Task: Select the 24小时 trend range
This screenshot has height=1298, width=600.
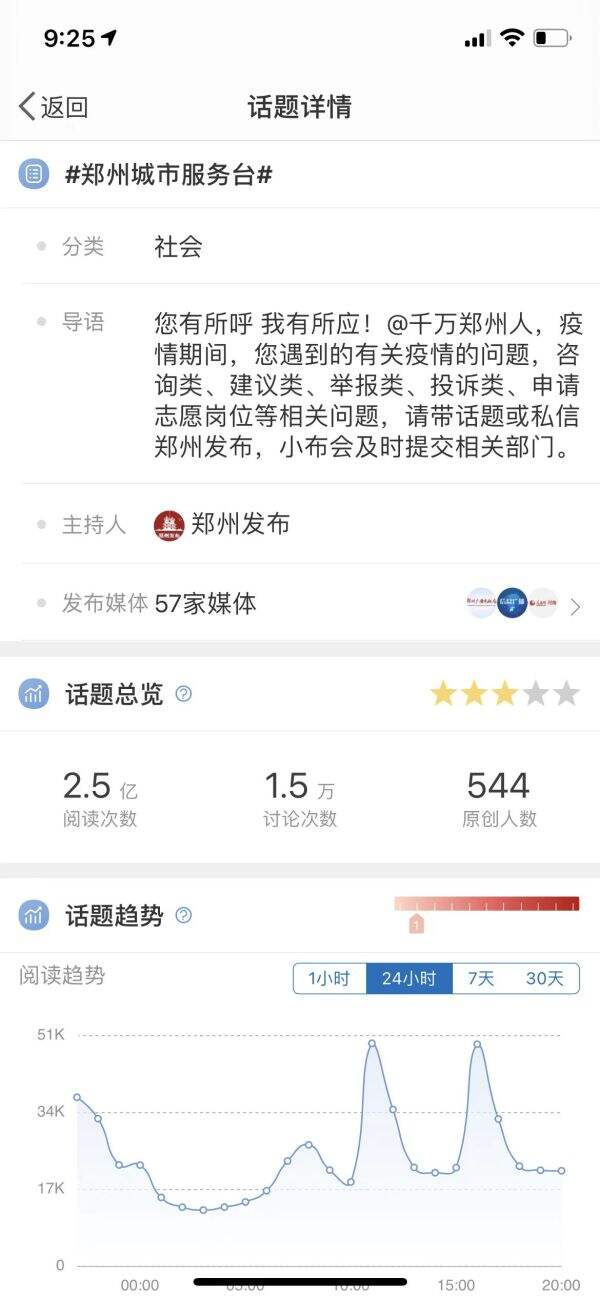Action: tap(409, 978)
